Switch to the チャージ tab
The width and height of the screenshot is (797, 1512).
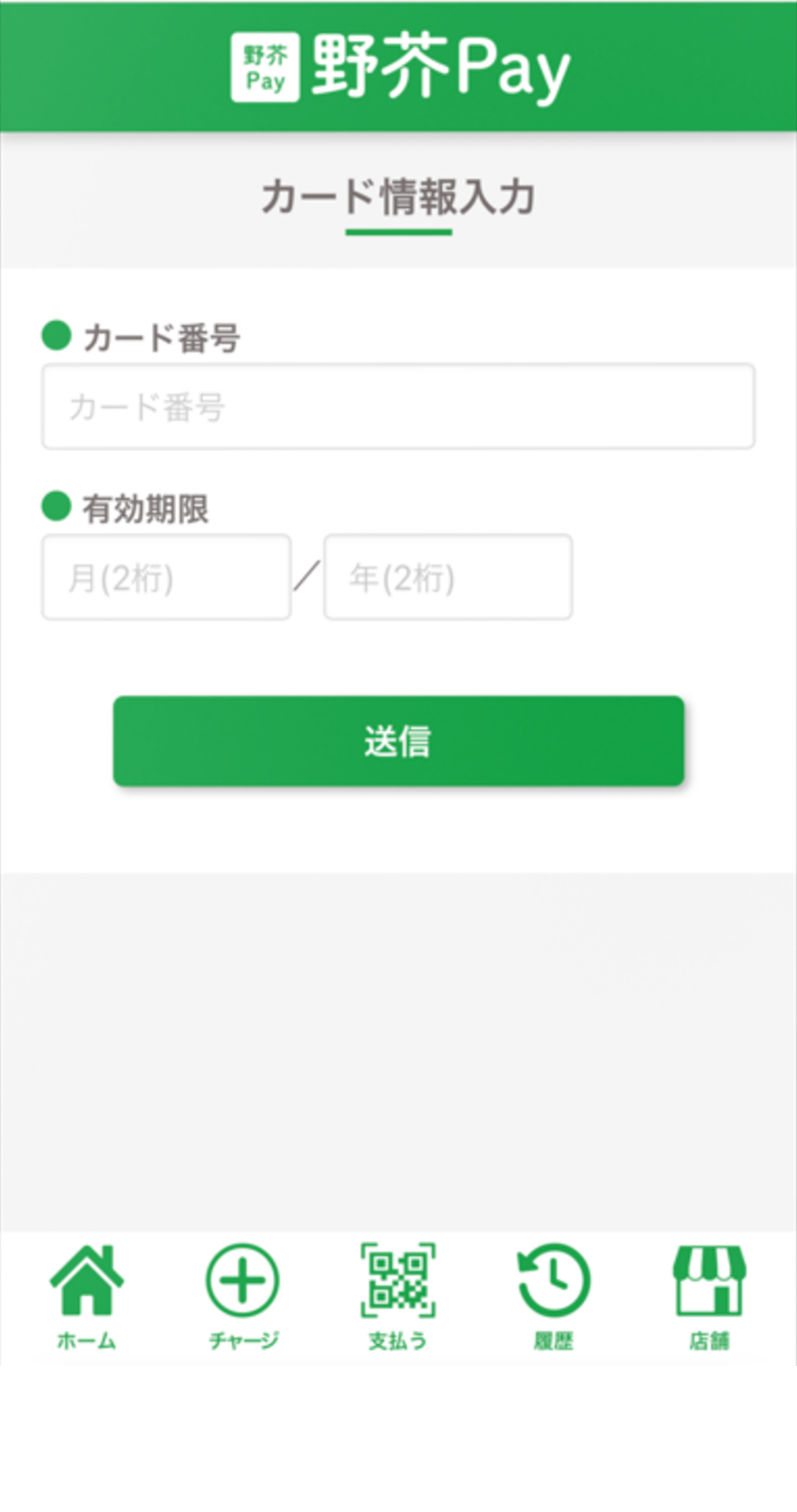click(243, 1296)
